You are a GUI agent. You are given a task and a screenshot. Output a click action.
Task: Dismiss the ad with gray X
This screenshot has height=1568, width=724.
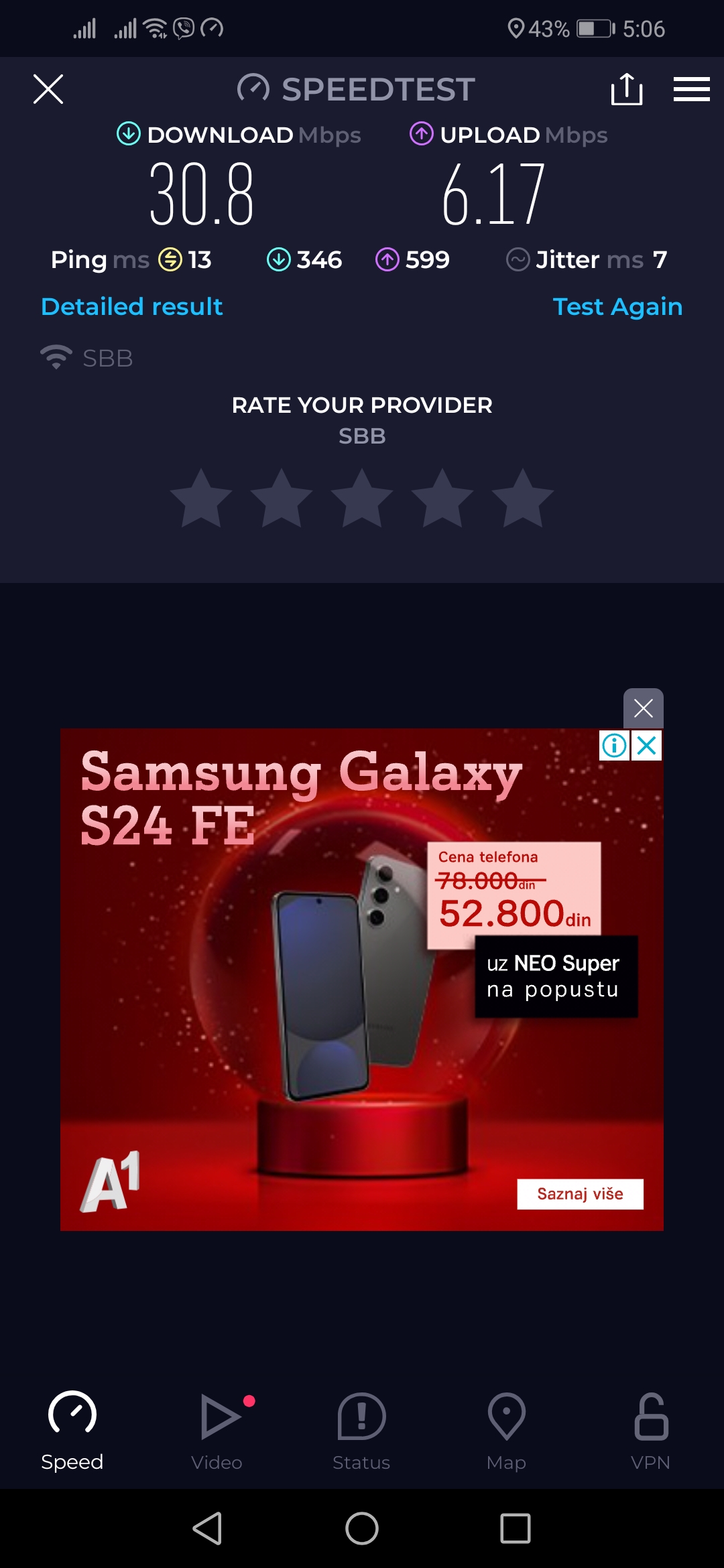(x=643, y=708)
